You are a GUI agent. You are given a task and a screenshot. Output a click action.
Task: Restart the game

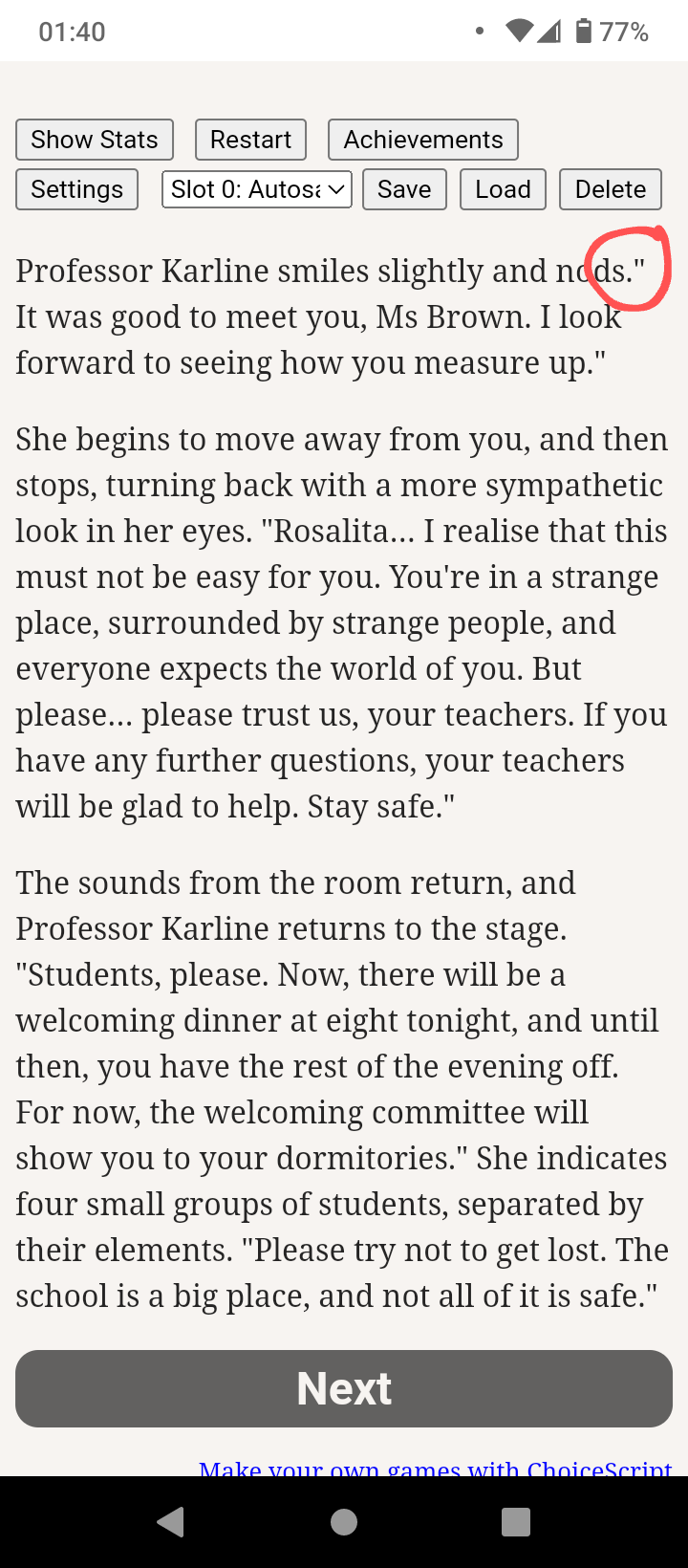[x=250, y=140]
